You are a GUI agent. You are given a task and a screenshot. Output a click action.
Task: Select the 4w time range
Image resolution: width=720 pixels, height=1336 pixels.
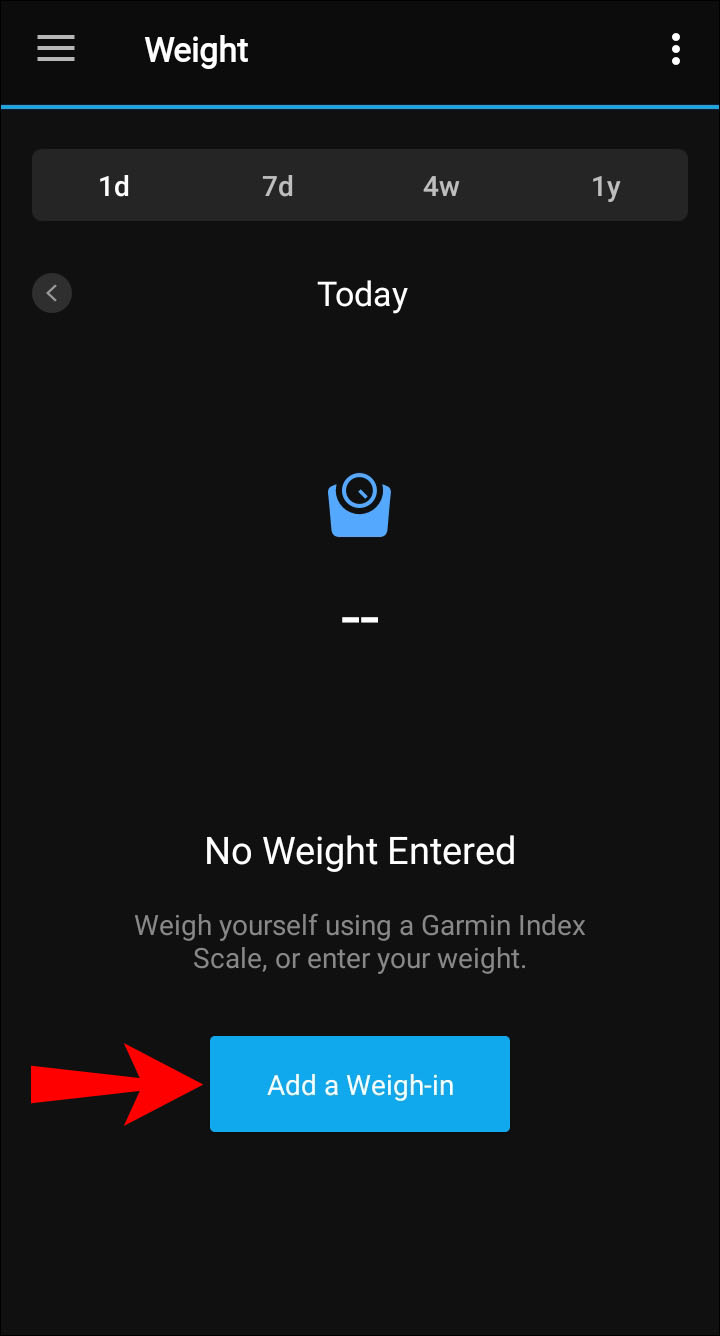(x=441, y=186)
